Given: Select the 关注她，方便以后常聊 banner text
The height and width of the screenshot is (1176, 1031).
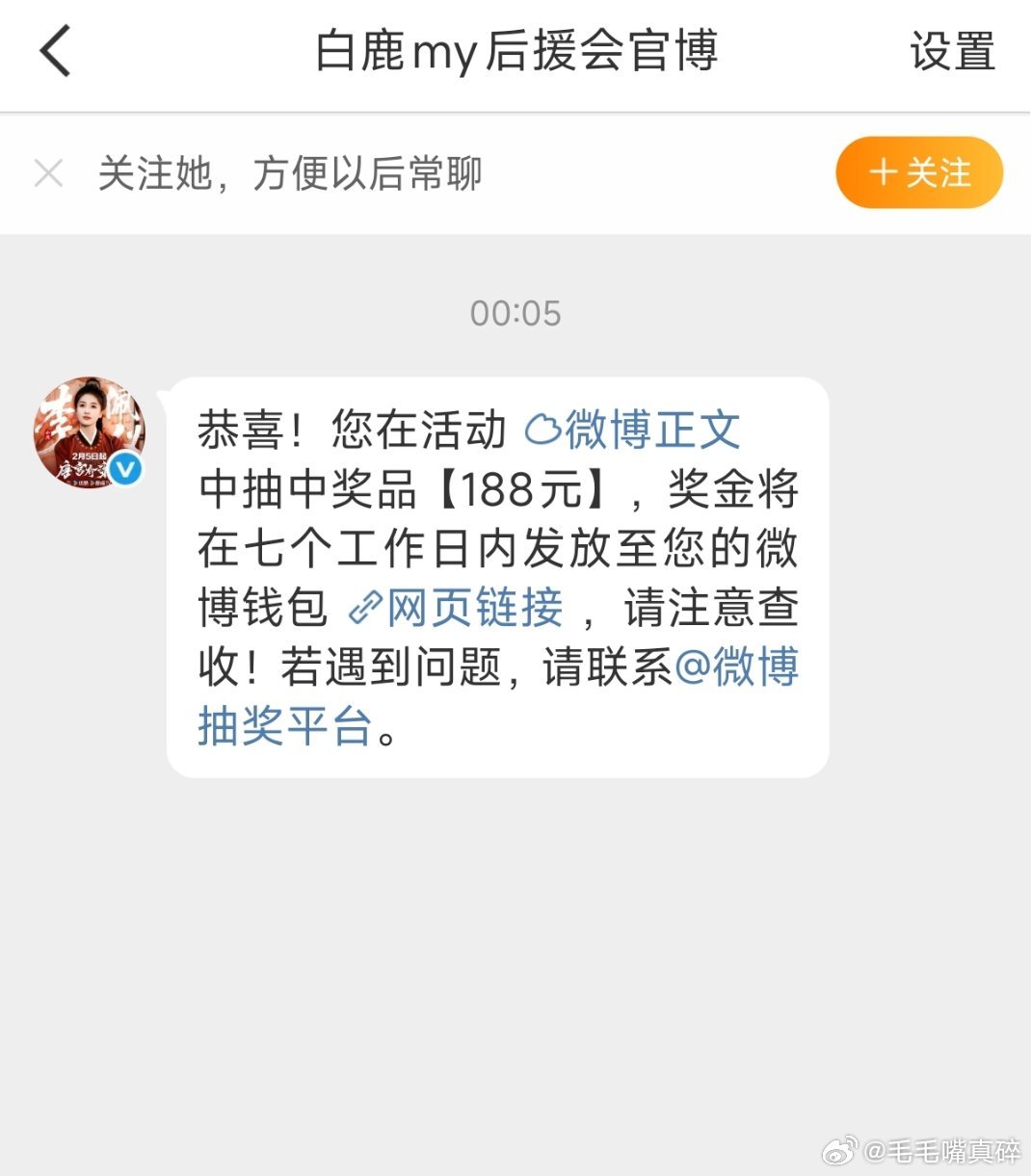Looking at the screenshot, I should [289, 173].
